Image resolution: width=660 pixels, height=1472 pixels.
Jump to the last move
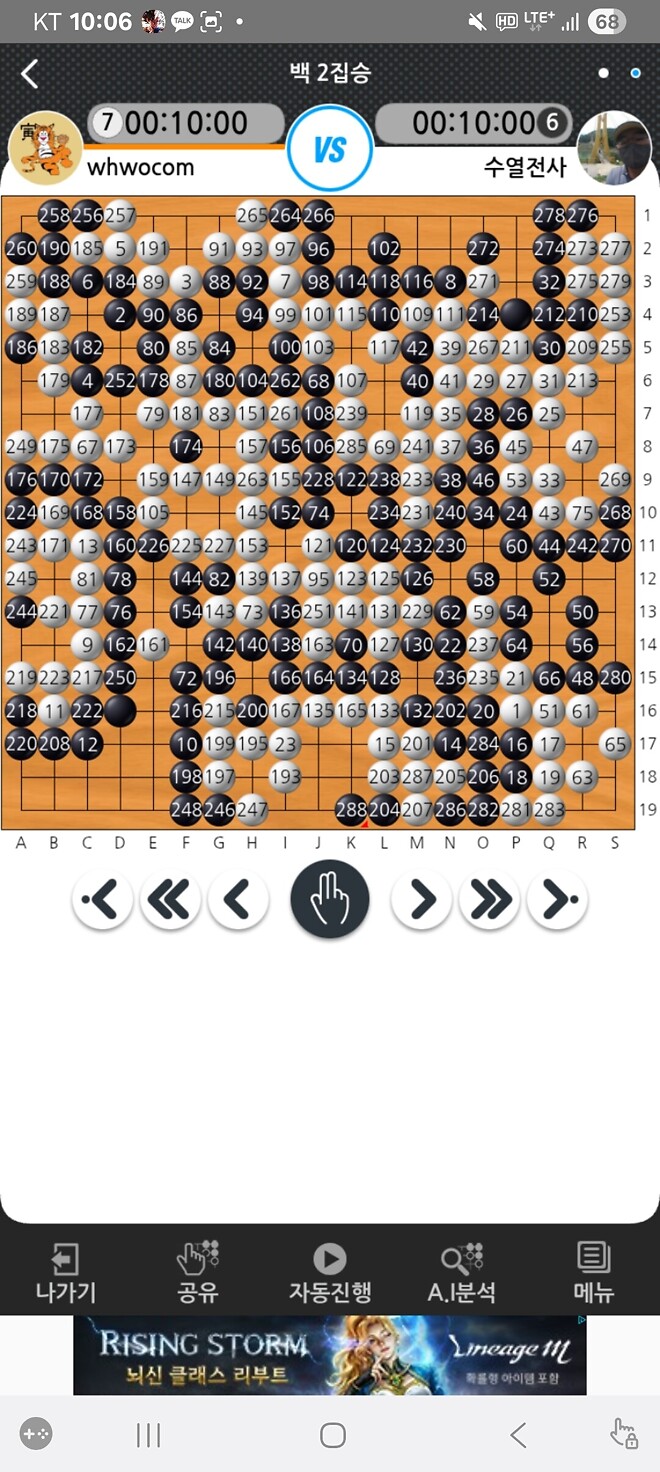pyautogui.click(x=557, y=900)
